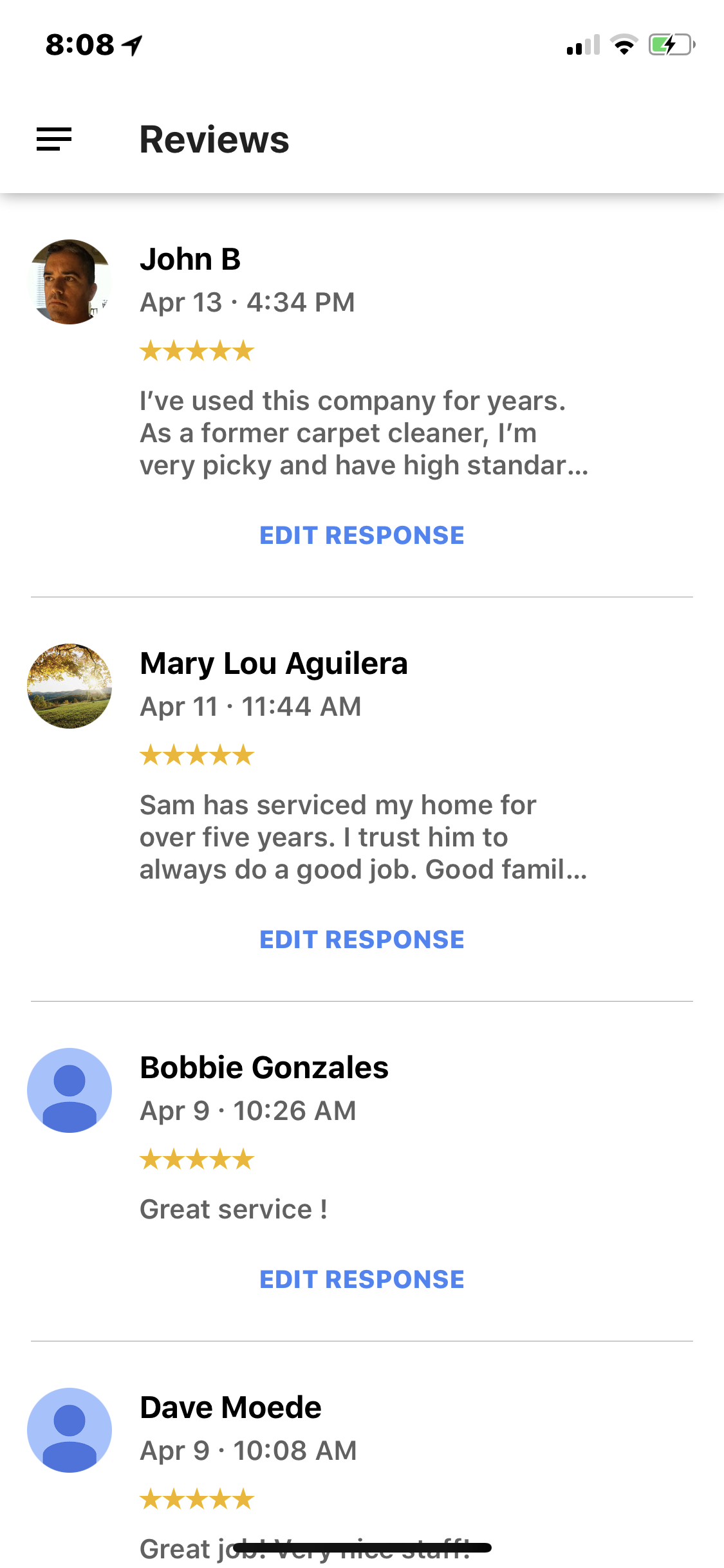Edit response to Bobbie Gonzales's review
The height and width of the screenshot is (1568, 724).
[x=362, y=1280]
